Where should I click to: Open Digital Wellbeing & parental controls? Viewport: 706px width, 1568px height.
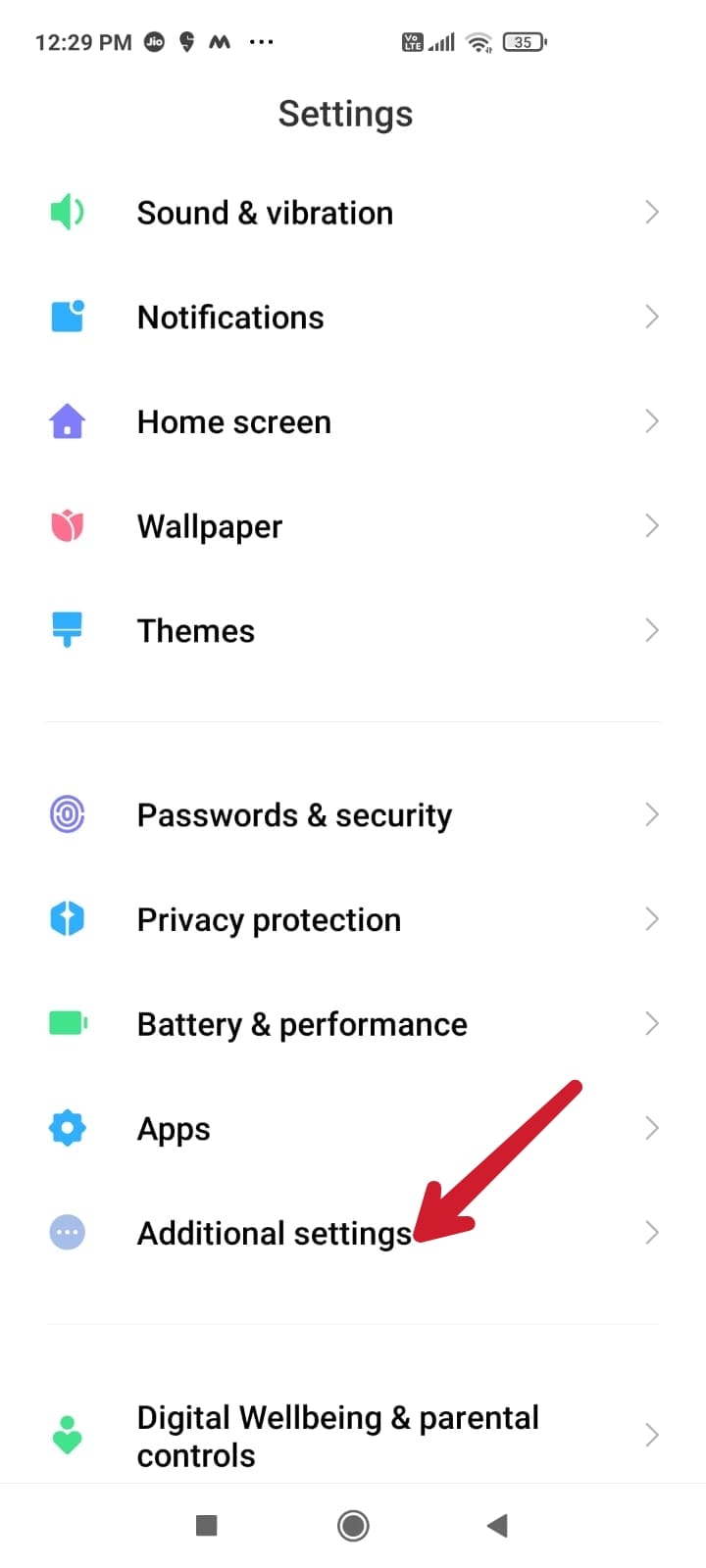(x=337, y=1435)
